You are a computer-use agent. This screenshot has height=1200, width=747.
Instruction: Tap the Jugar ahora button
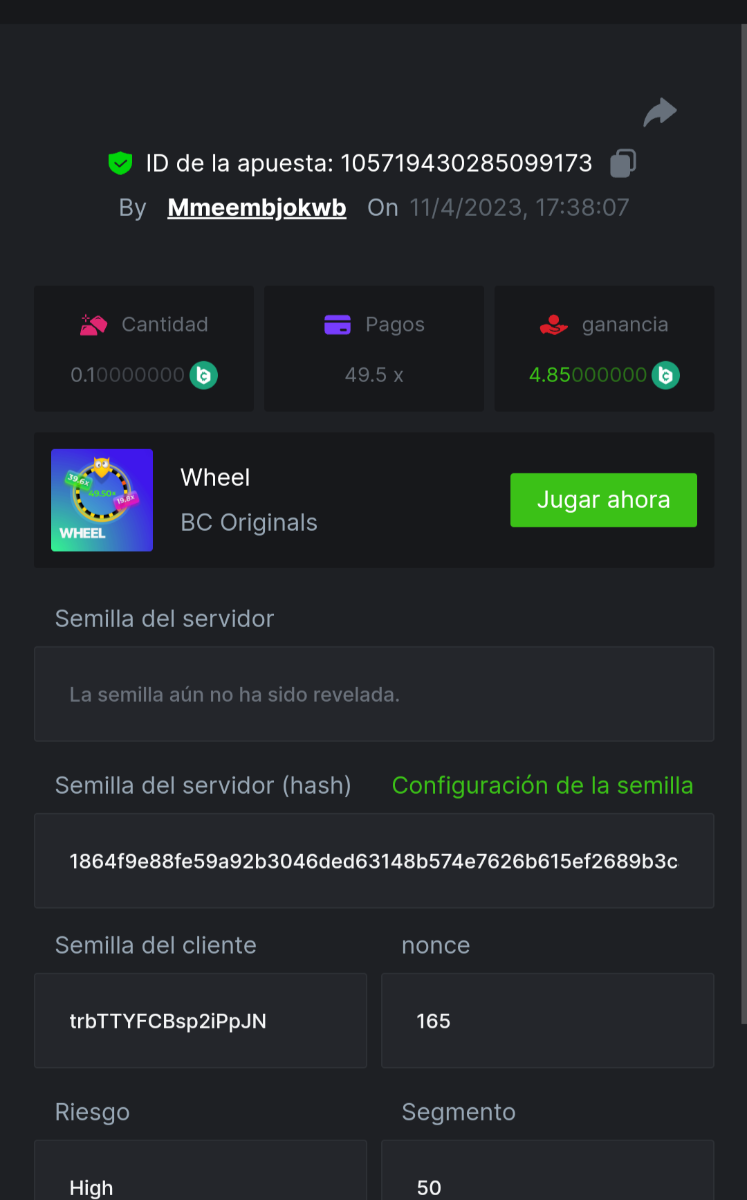(603, 500)
